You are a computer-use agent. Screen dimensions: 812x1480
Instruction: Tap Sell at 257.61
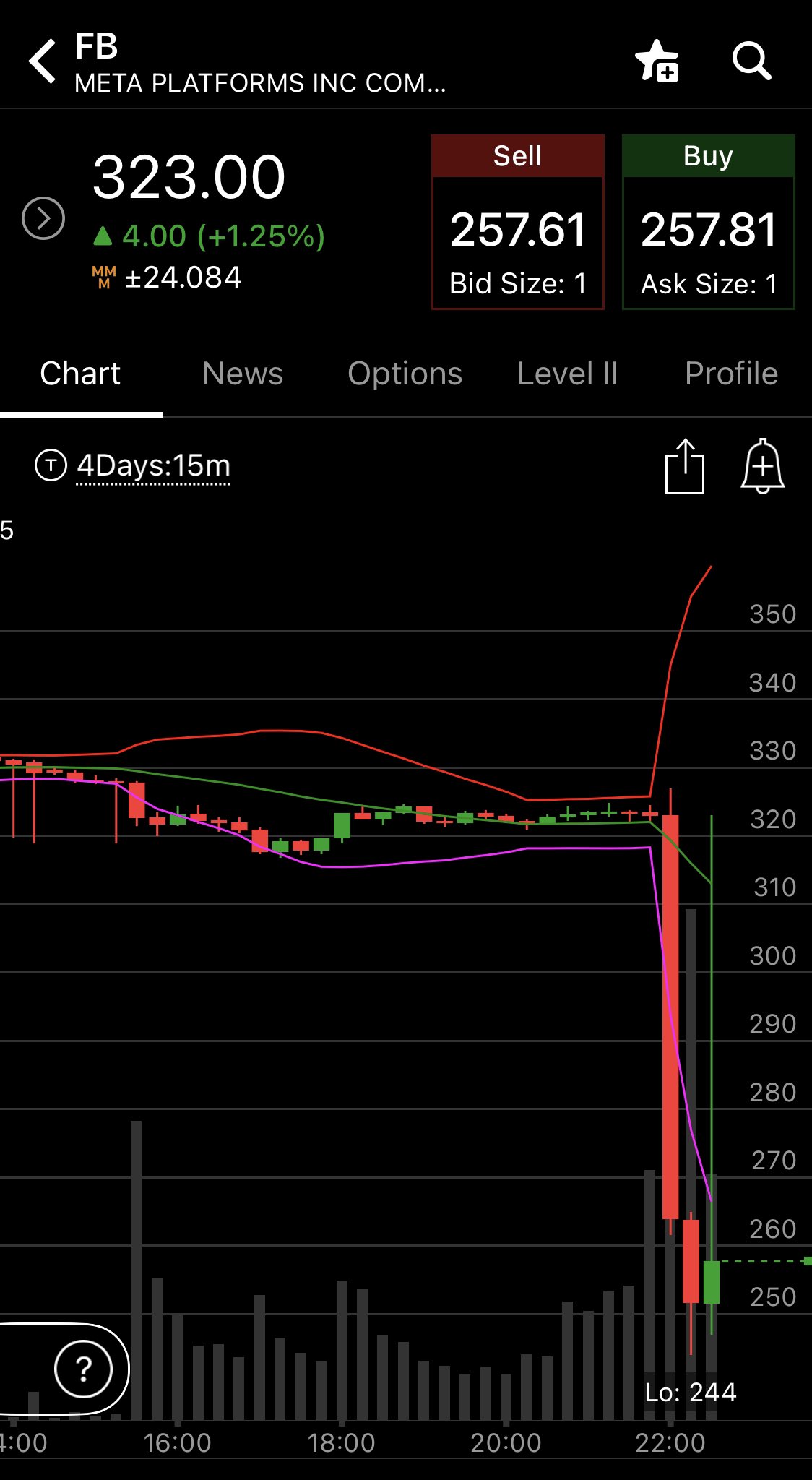[x=517, y=223]
